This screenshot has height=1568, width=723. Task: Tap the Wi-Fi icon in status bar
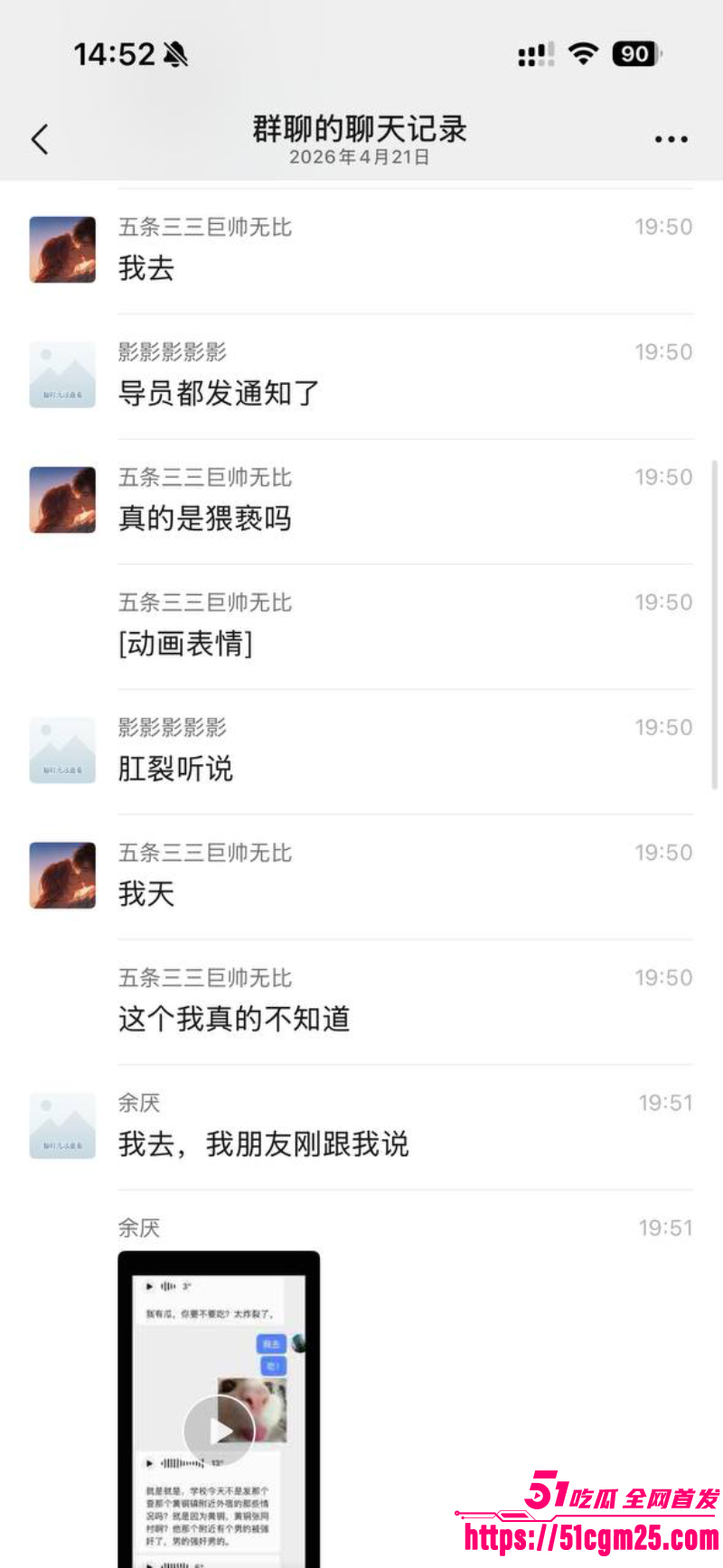tap(583, 53)
